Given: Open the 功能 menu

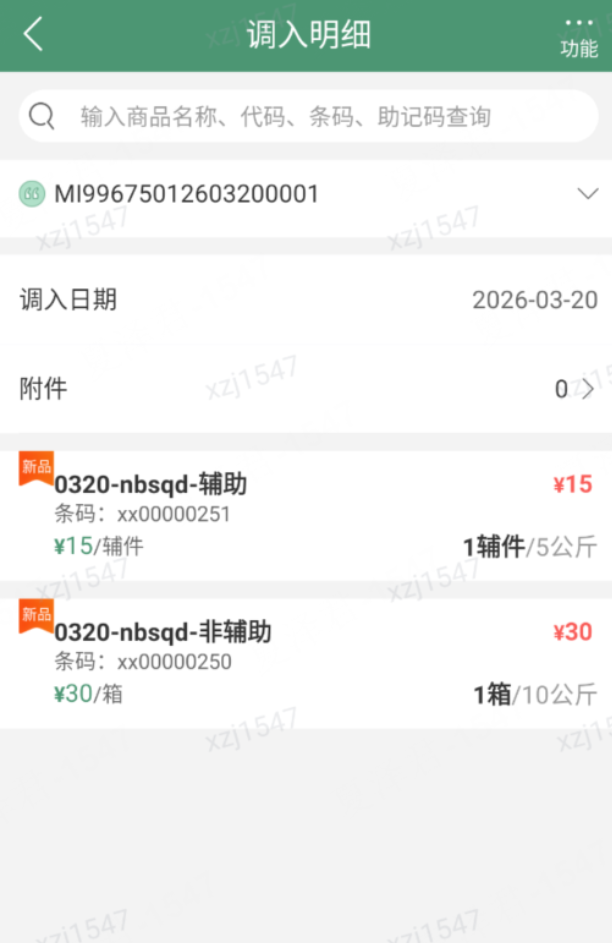Looking at the screenshot, I should [x=579, y=36].
